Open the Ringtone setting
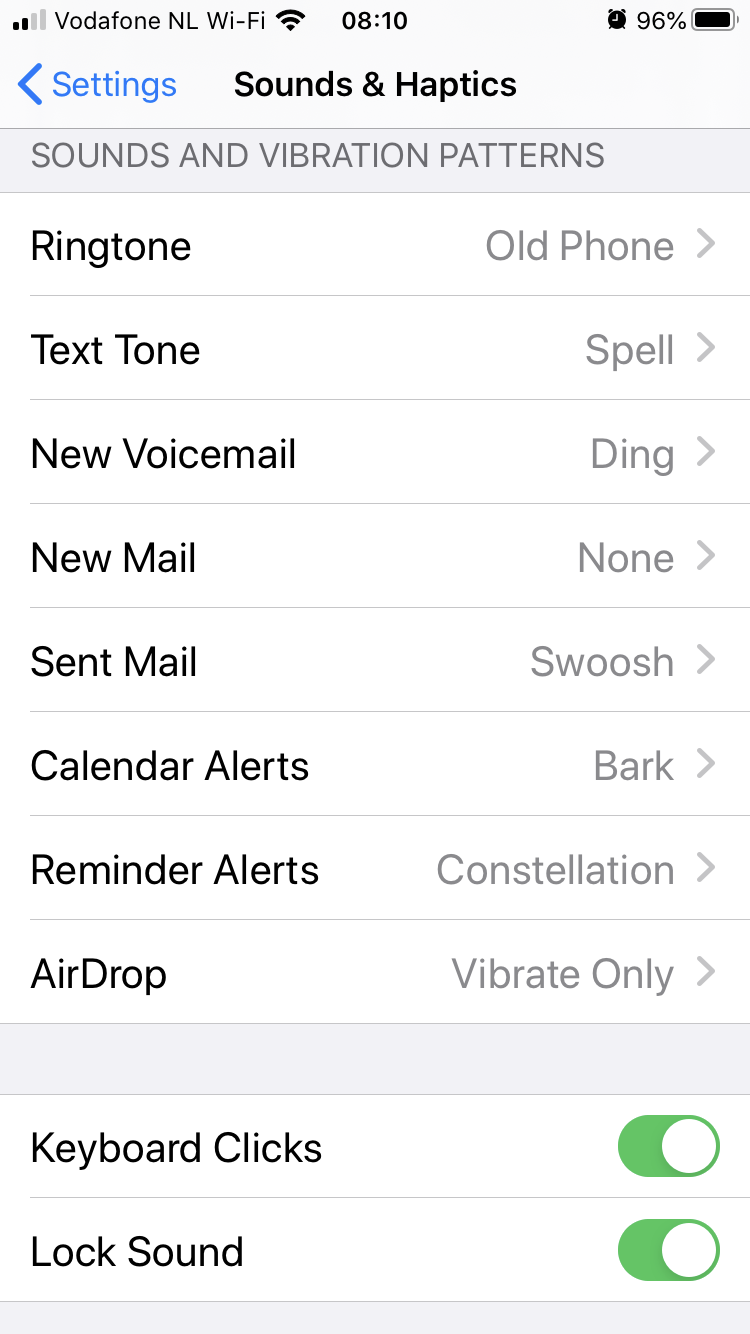The image size is (750, 1334). coord(375,246)
